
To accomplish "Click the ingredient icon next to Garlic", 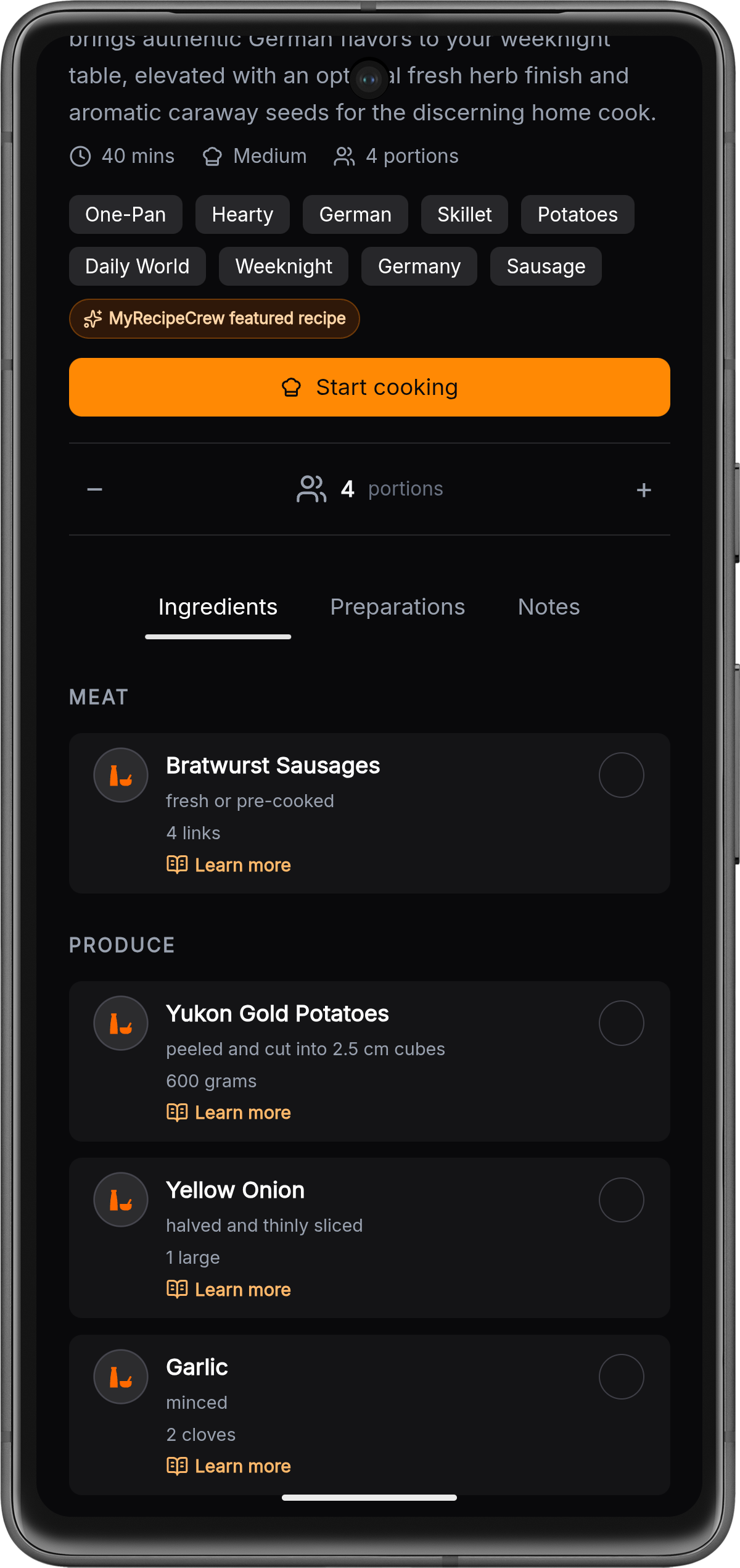I will [120, 1376].
